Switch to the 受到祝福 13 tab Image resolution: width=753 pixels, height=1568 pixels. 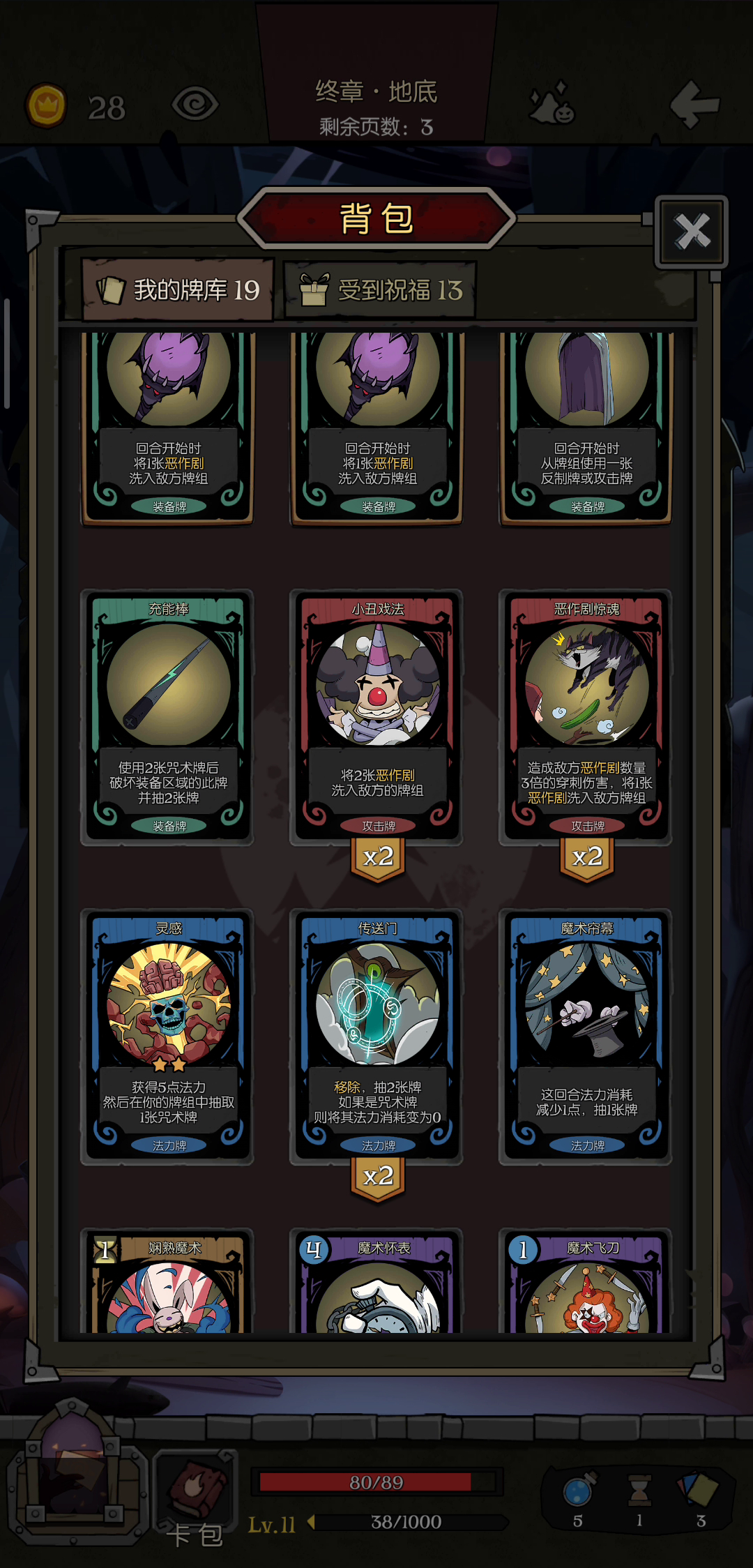(x=380, y=289)
